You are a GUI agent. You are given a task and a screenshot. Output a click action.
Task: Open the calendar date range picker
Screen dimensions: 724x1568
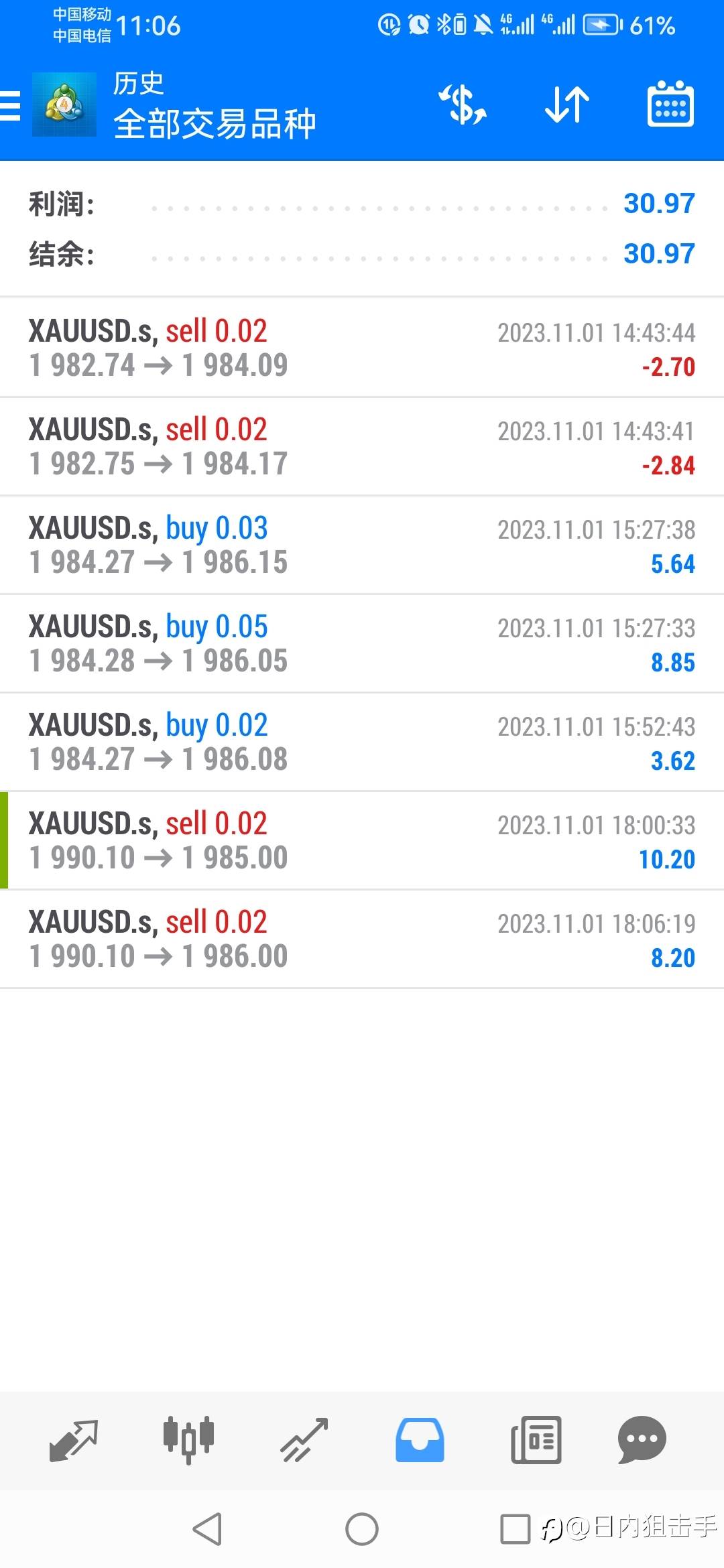tap(670, 105)
